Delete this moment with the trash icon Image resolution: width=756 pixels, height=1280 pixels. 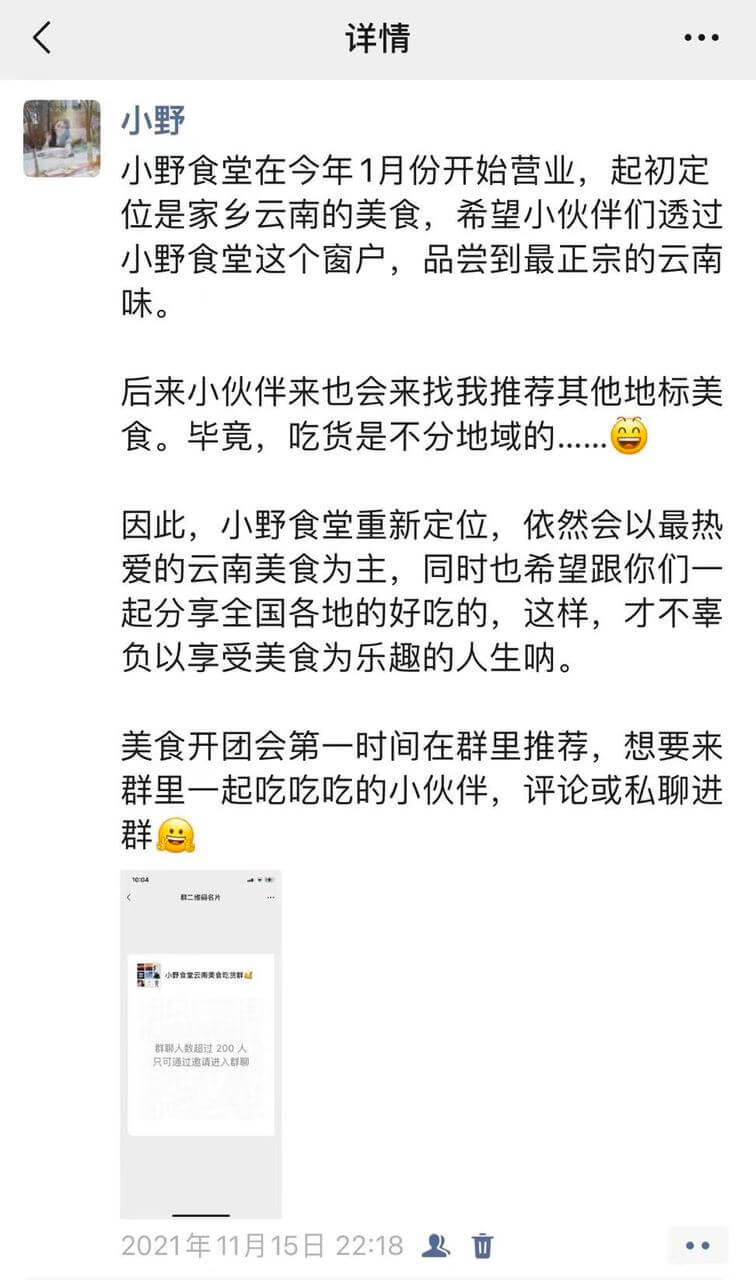(482, 1245)
